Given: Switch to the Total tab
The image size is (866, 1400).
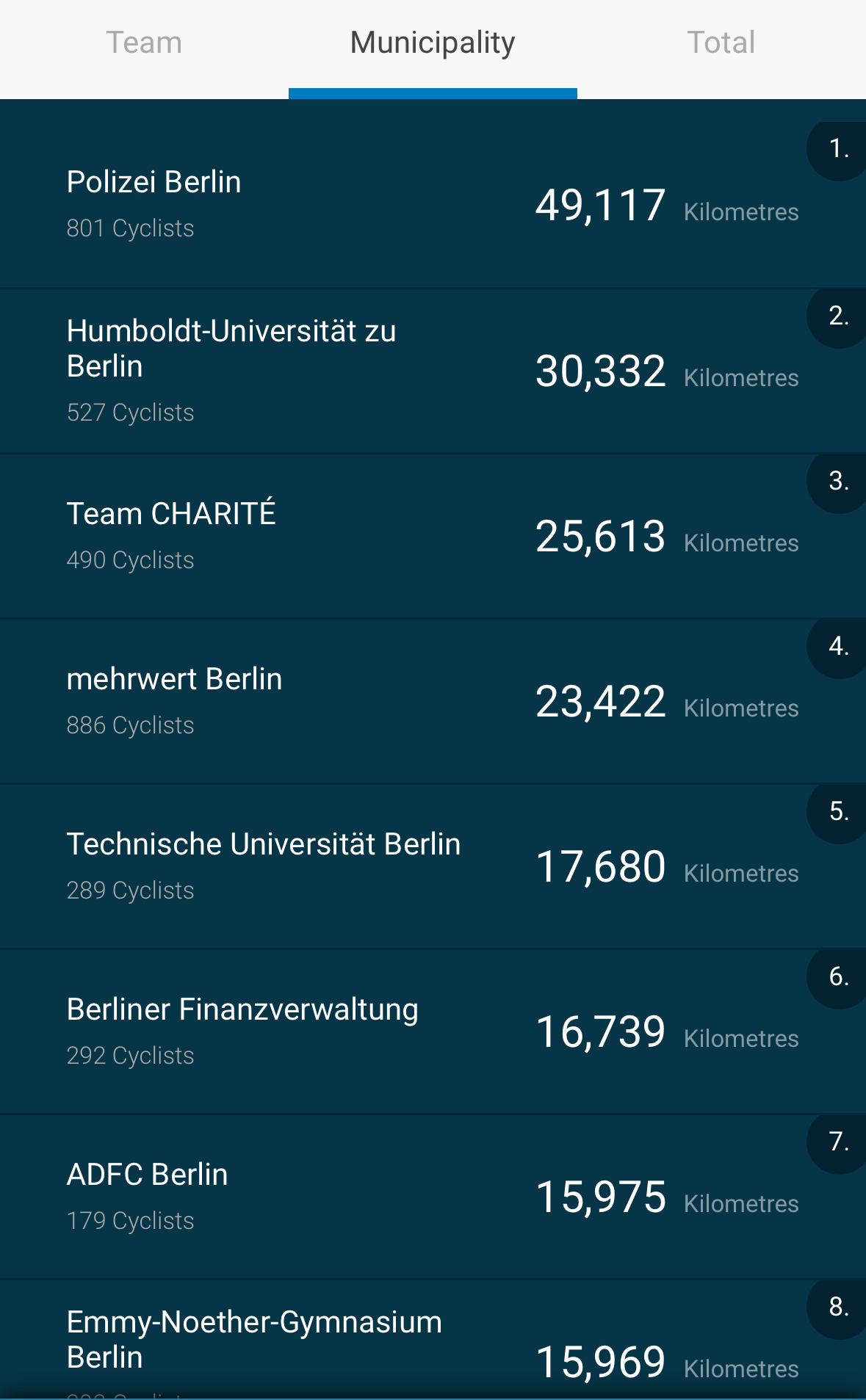Looking at the screenshot, I should (721, 44).
